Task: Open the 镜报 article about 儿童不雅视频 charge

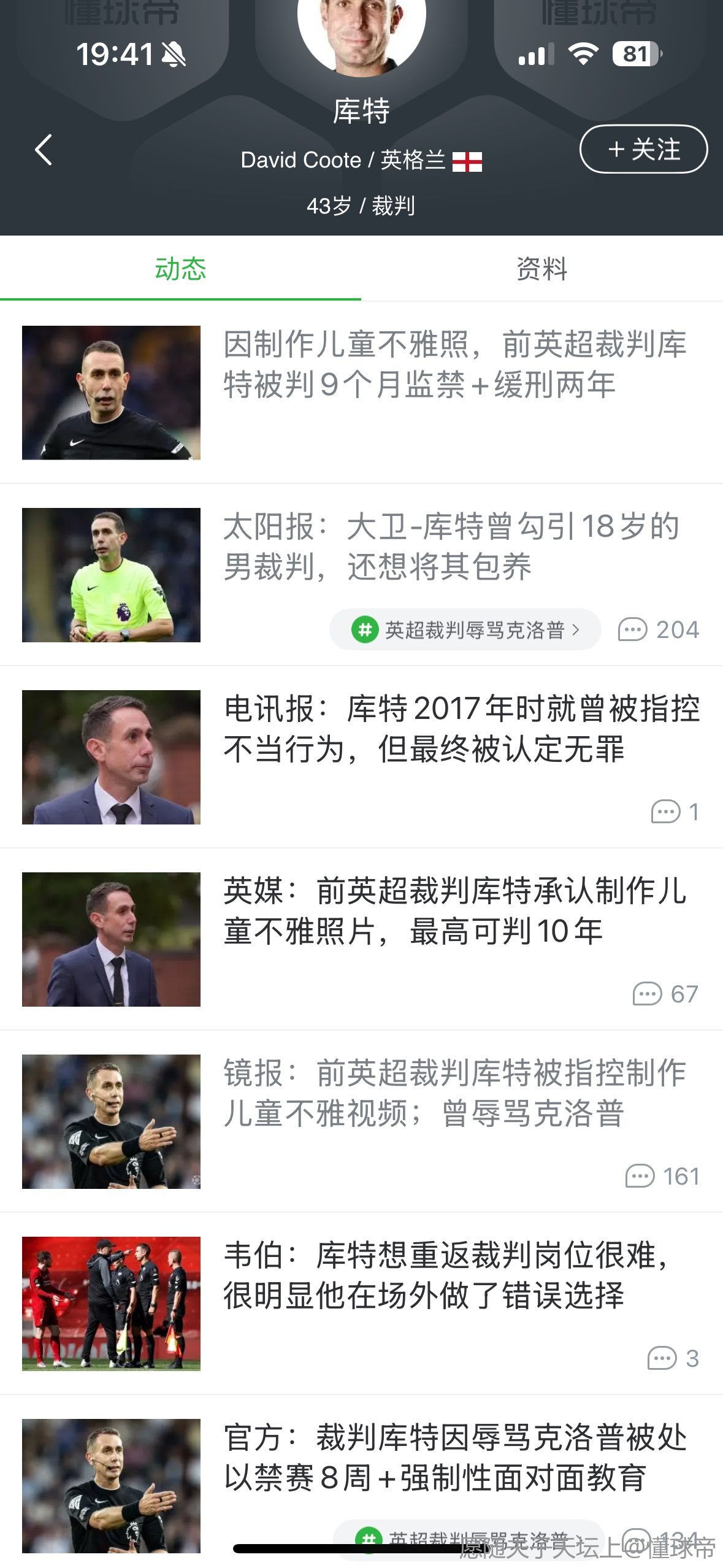Action: click(x=454, y=1093)
